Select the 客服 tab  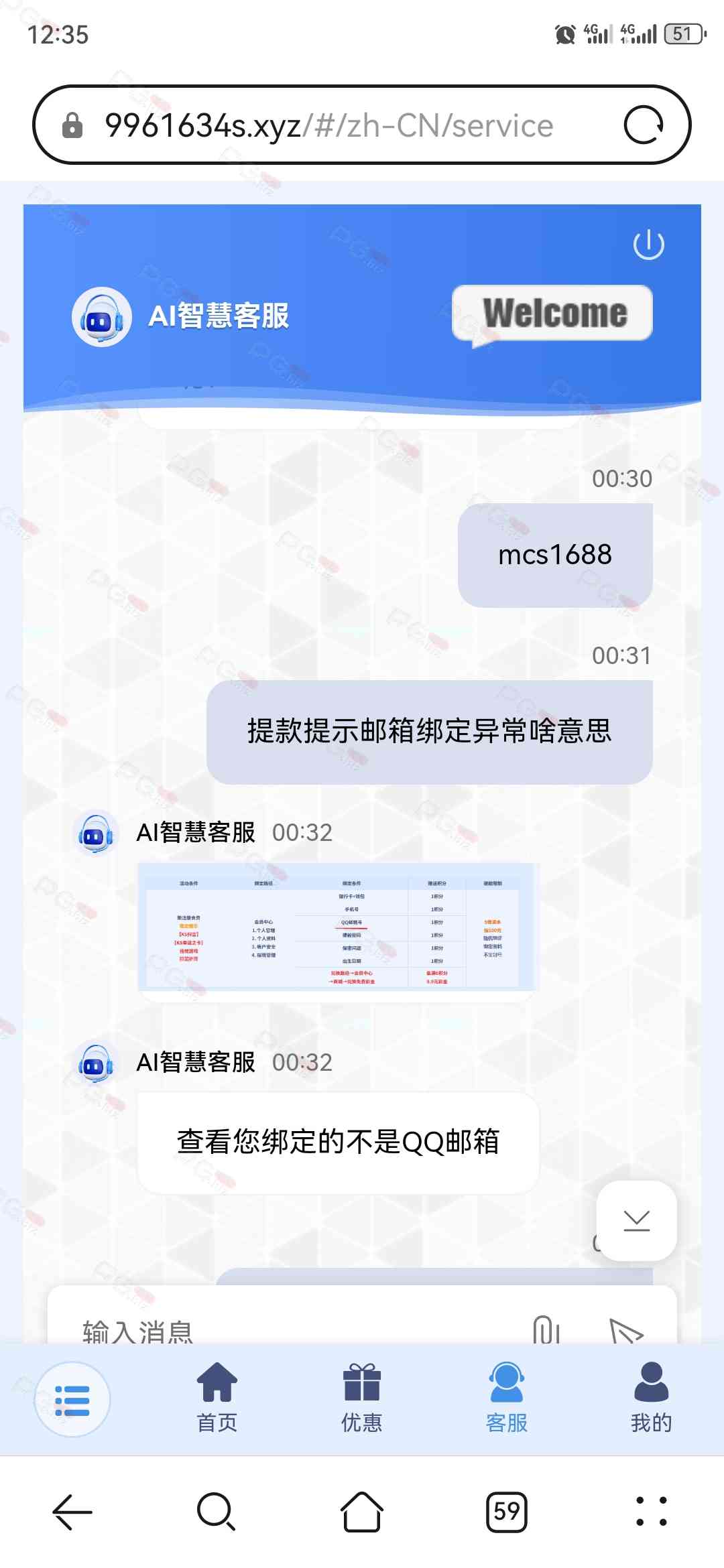pyautogui.click(x=507, y=1396)
